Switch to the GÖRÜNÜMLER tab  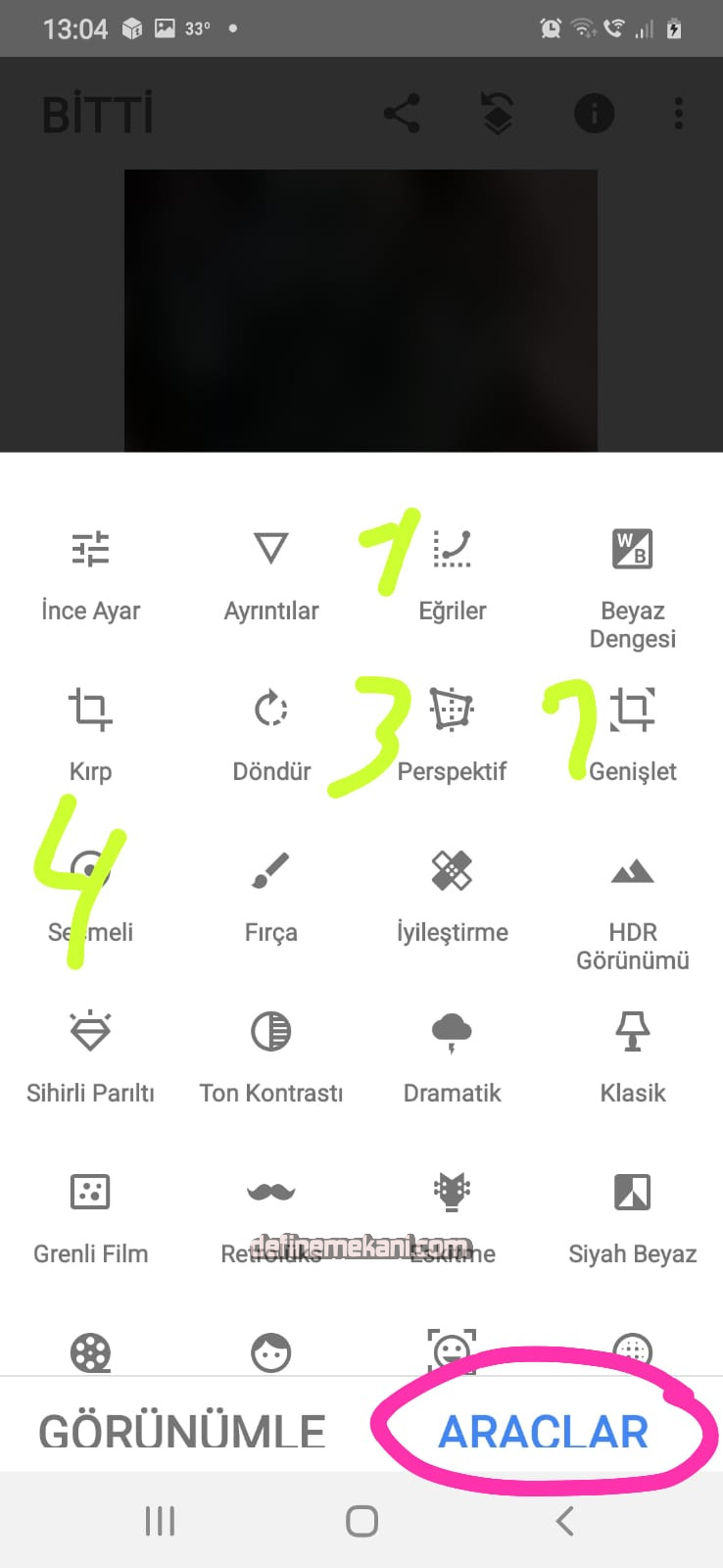181,1432
